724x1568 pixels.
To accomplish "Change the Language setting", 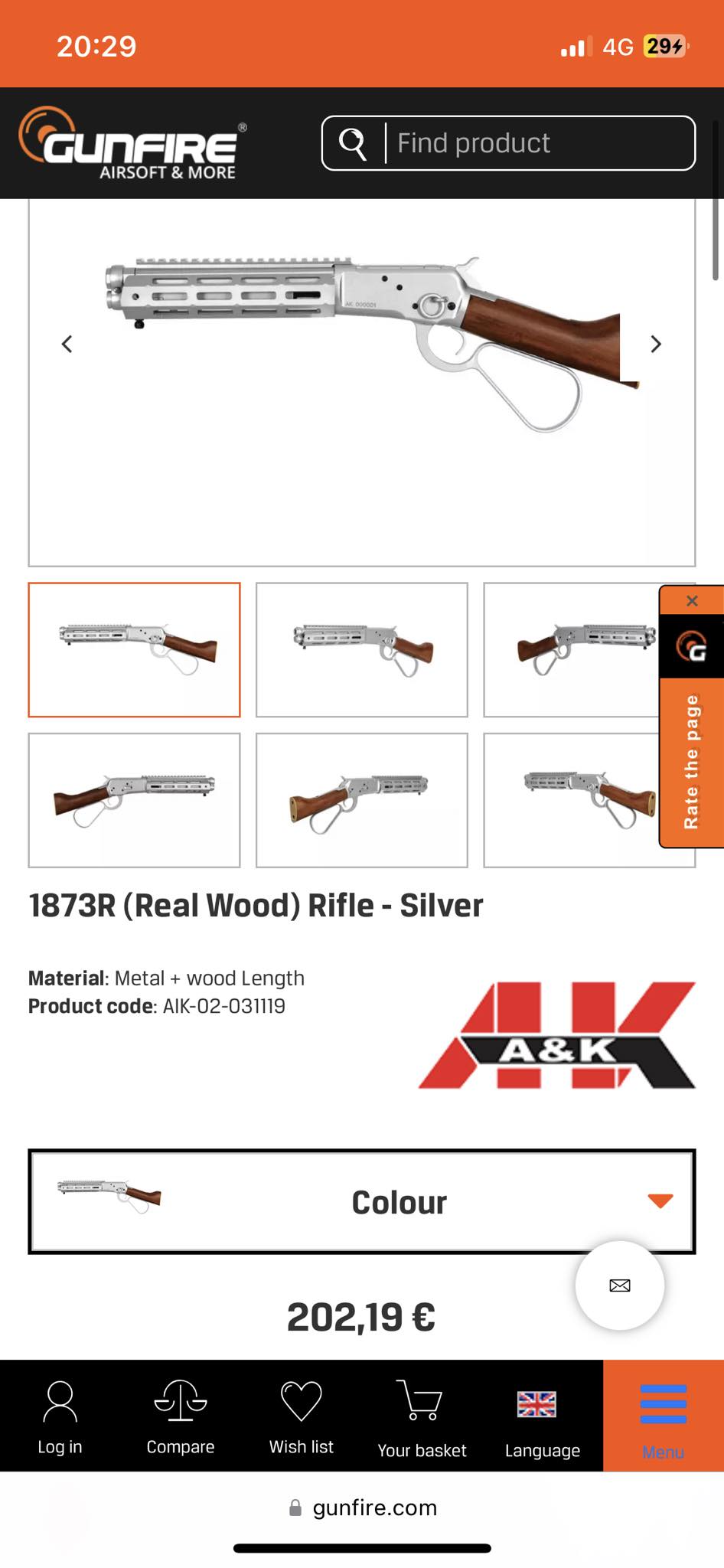I will click(x=542, y=1416).
